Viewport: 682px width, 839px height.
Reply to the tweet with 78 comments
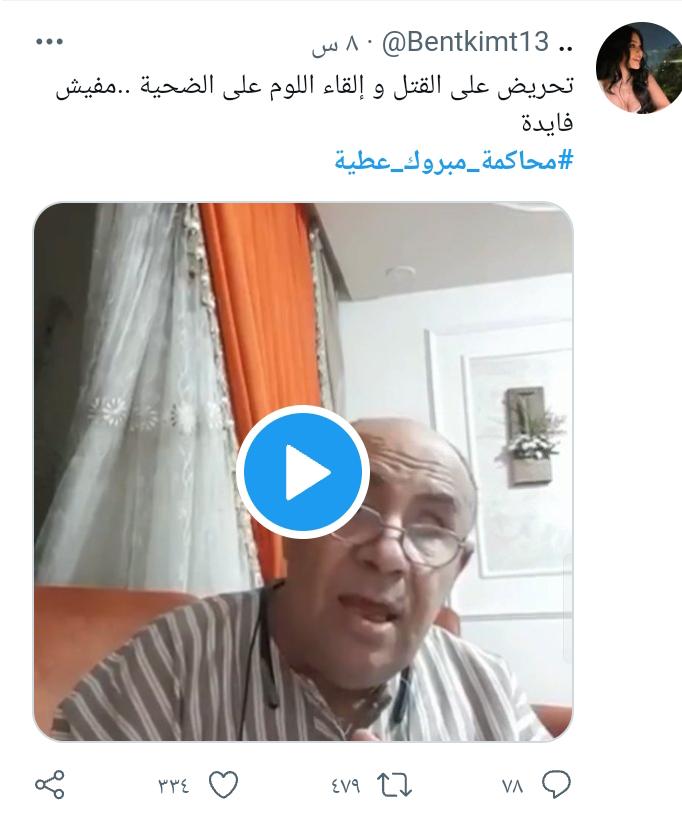(x=558, y=785)
